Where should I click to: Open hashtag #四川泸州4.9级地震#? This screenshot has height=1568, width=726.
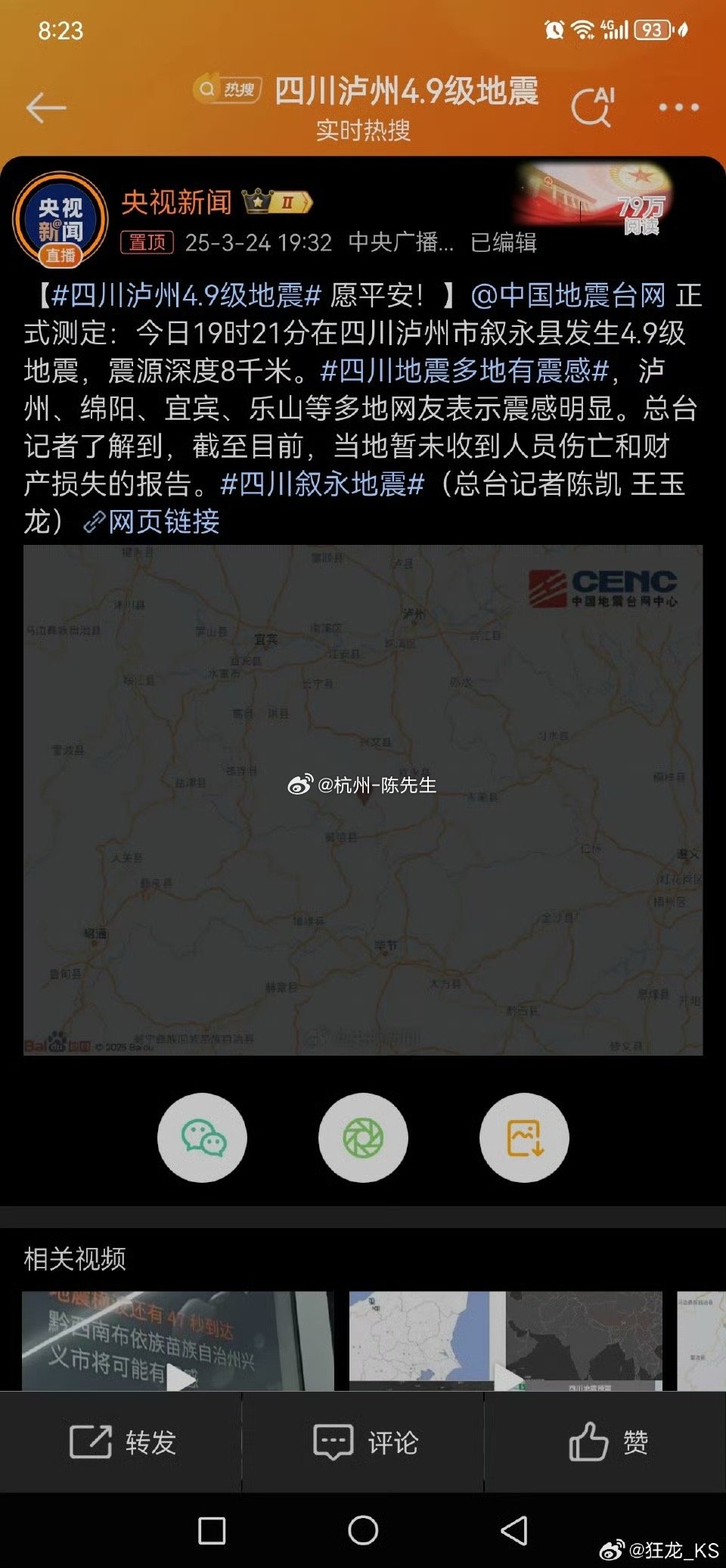[187, 295]
